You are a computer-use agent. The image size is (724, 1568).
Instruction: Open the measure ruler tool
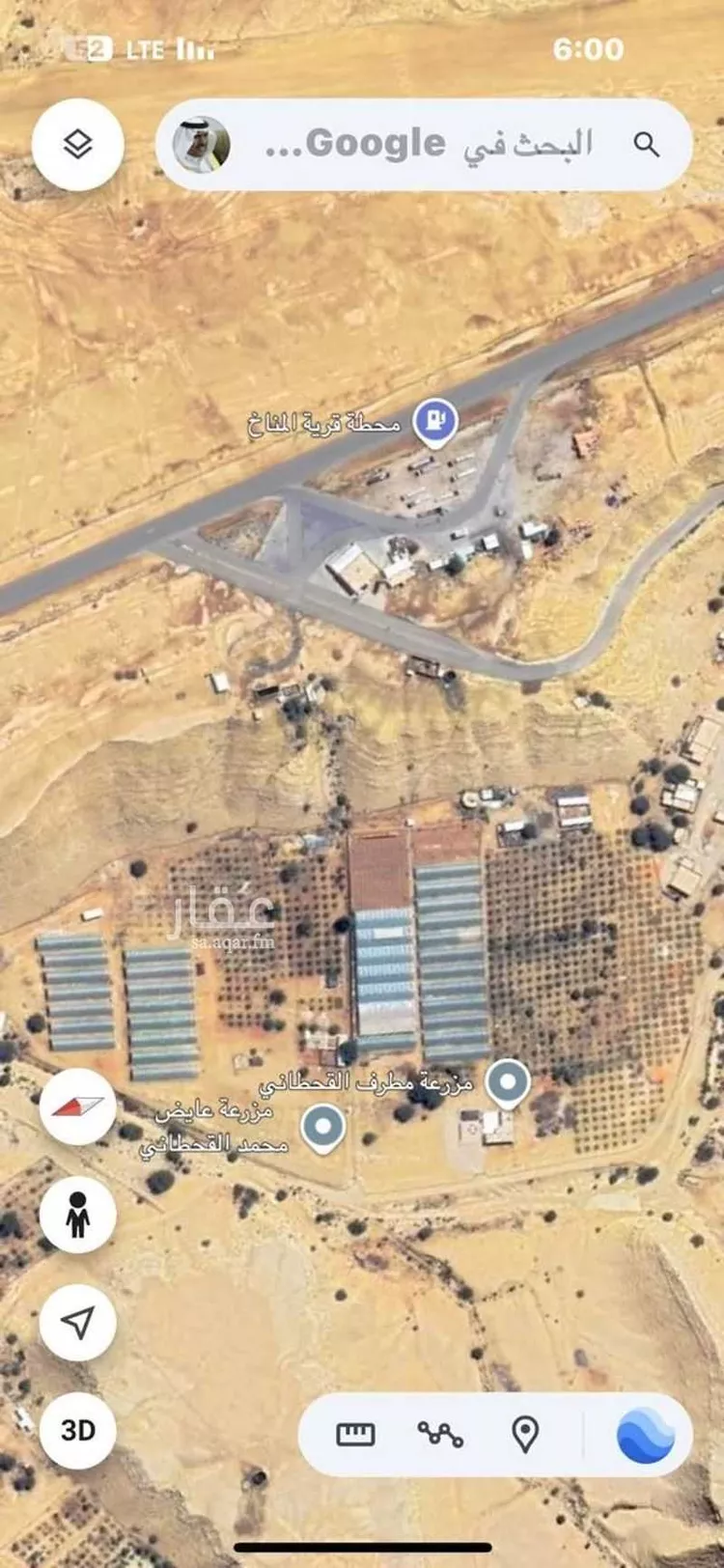pos(355,1435)
